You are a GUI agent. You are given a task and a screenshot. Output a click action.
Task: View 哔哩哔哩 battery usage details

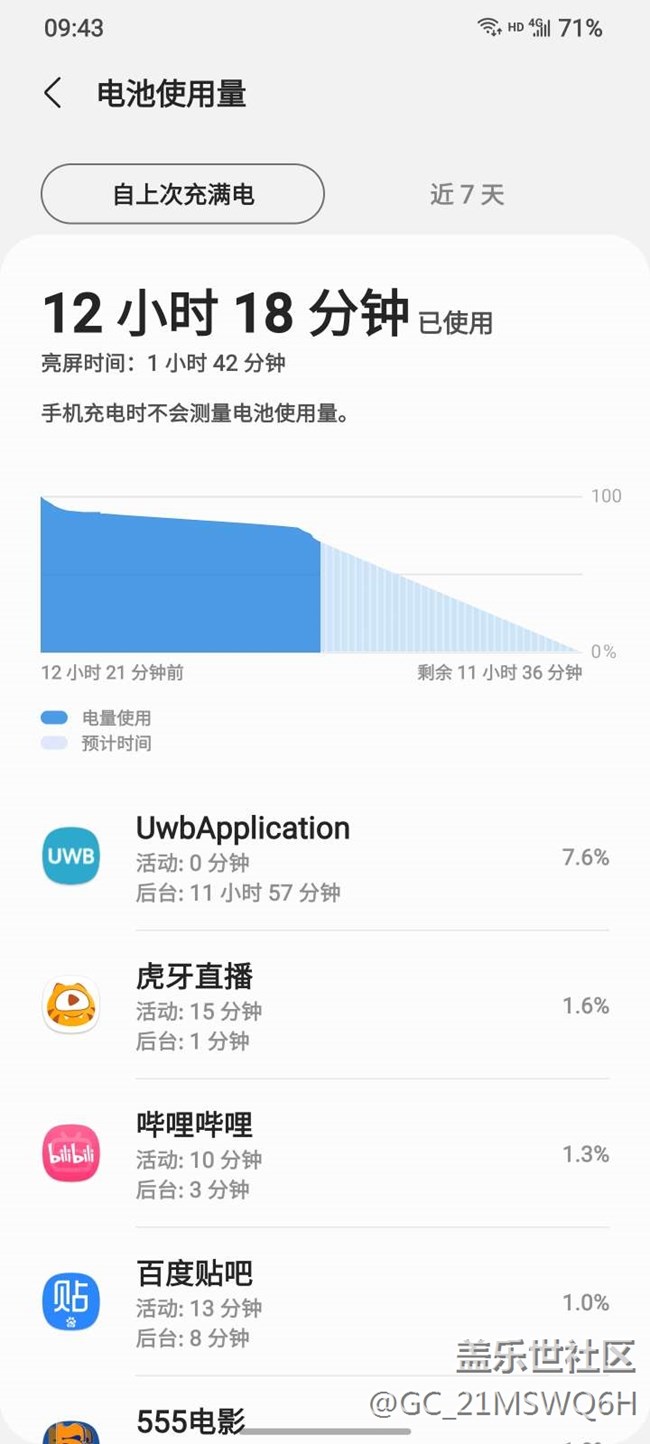pyautogui.click(x=325, y=1154)
